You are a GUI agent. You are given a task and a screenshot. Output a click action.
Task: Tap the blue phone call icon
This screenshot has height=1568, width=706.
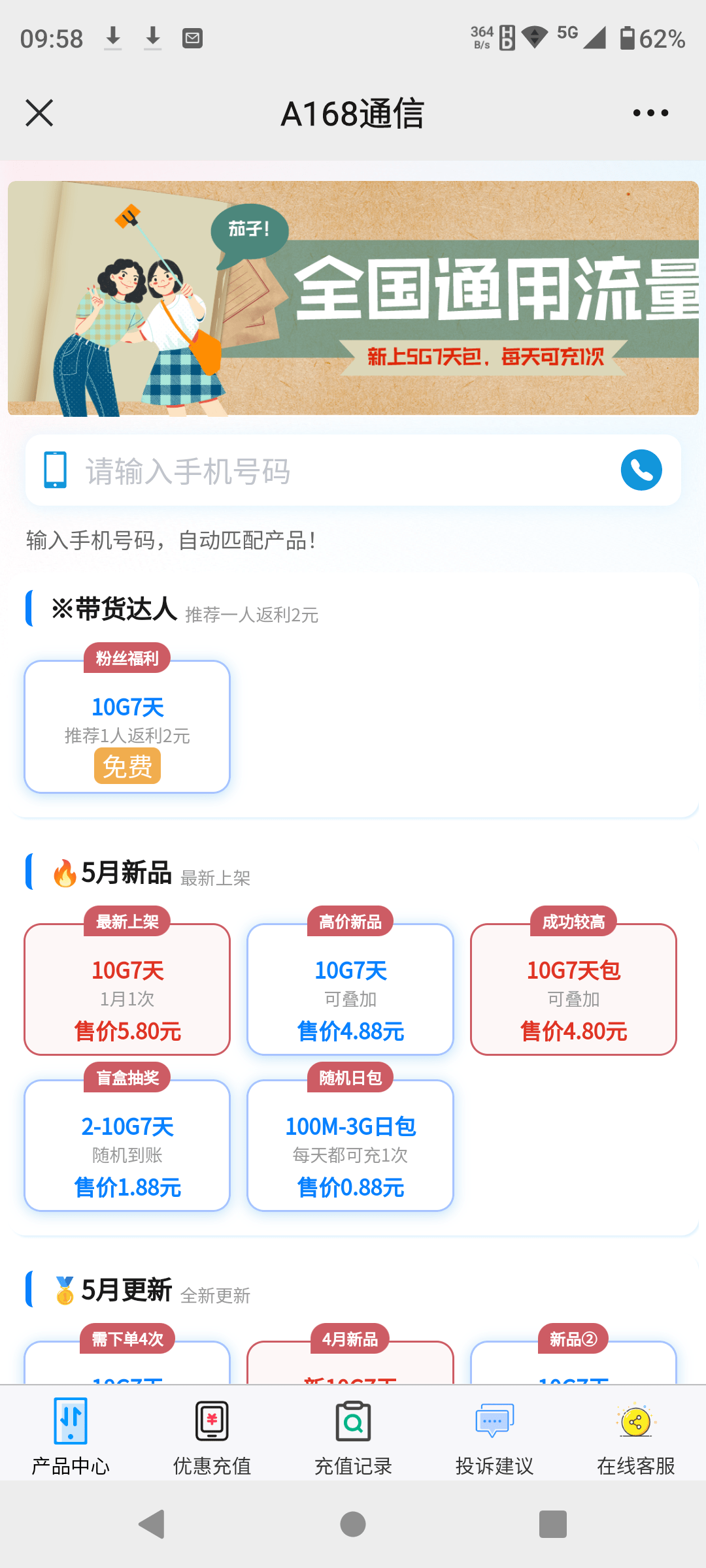tap(641, 470)
